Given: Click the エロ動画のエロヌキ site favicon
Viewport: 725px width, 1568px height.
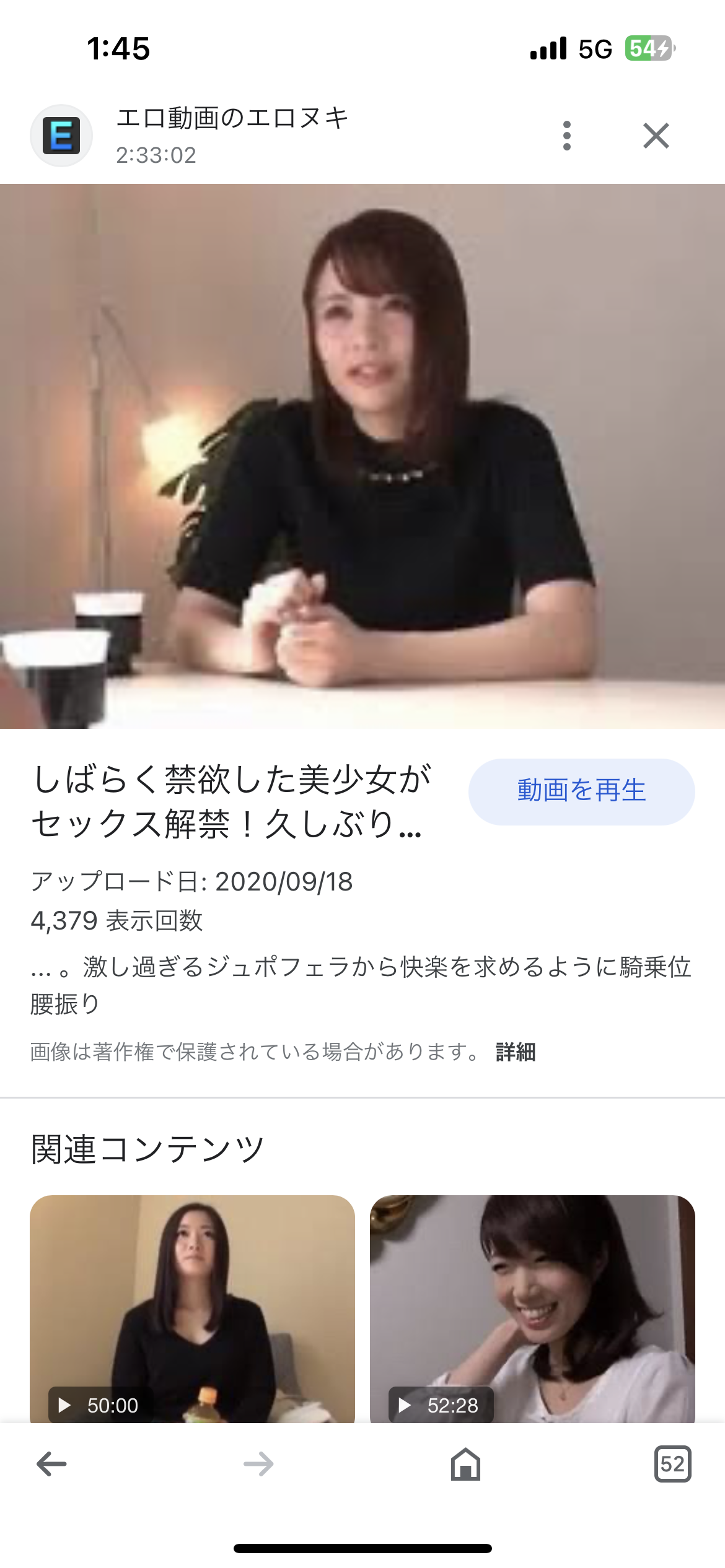Looking at the screenshot, I should pyautogui.click(x=59, y=136).
